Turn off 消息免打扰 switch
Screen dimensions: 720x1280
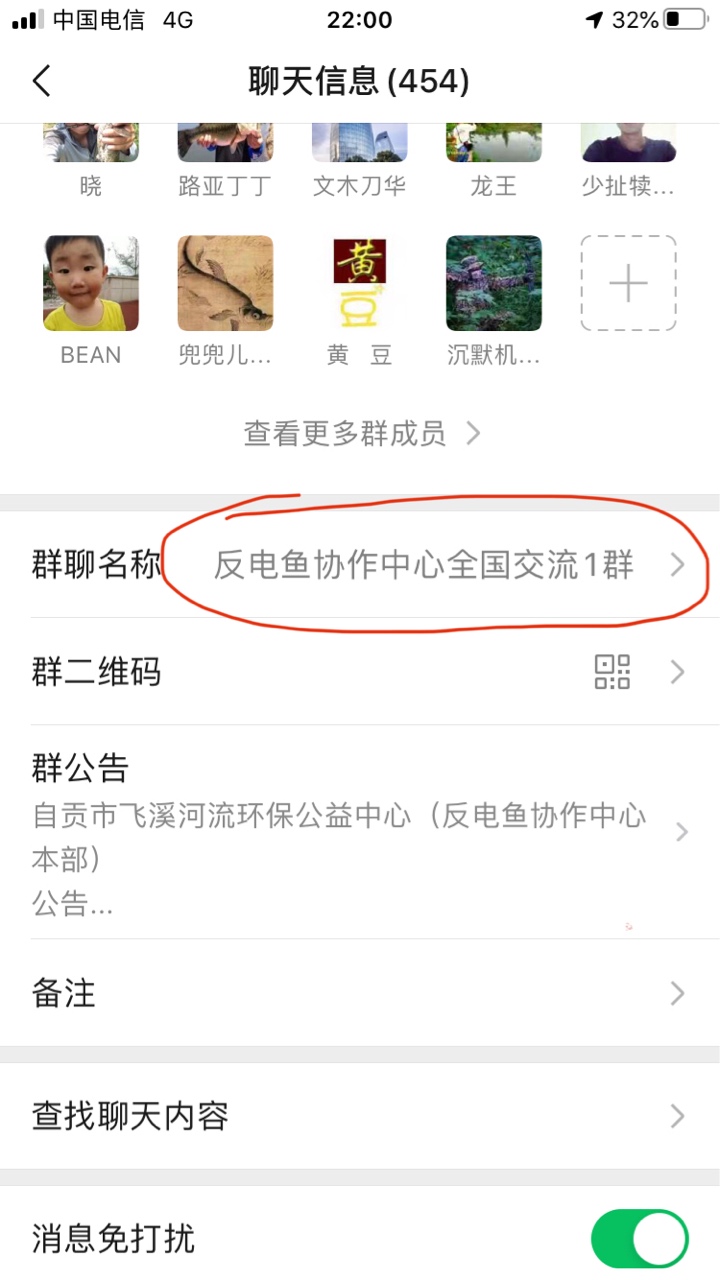click(x=639, y=1239)
